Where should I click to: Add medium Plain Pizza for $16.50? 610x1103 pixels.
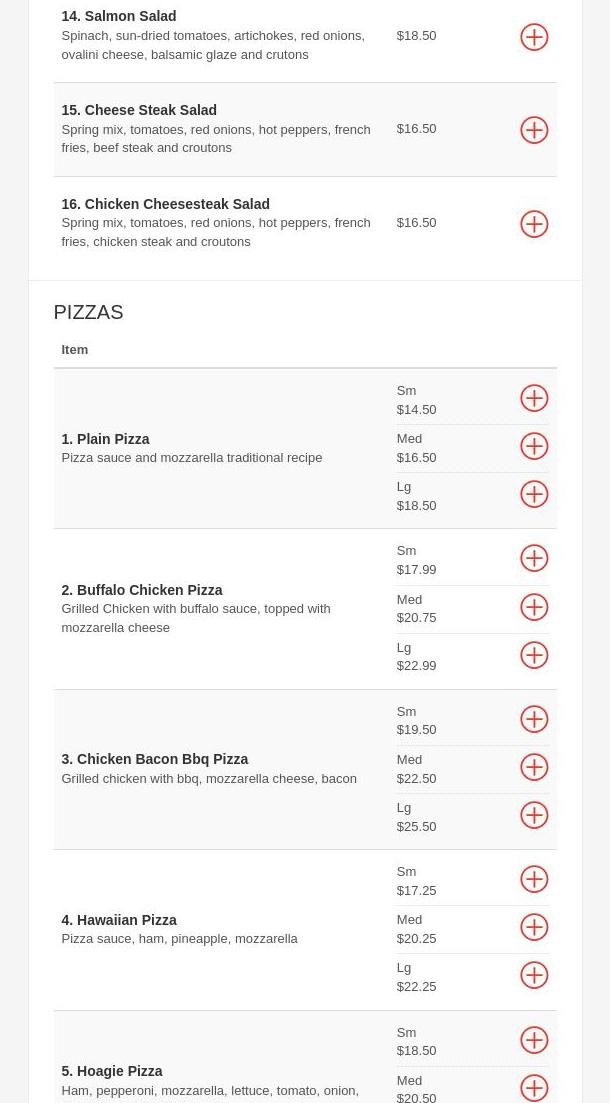534,446
